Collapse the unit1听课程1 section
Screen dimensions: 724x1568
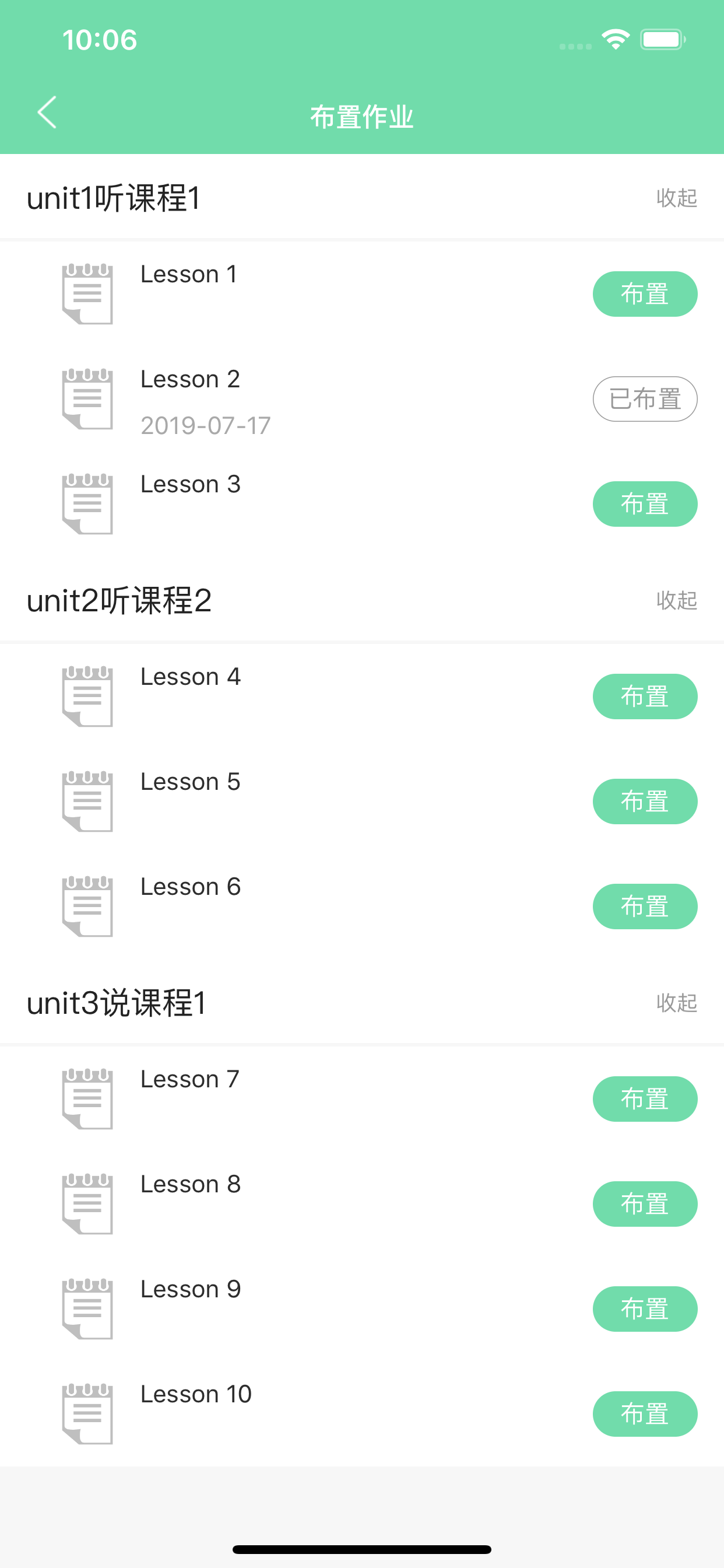coord(677,198)
